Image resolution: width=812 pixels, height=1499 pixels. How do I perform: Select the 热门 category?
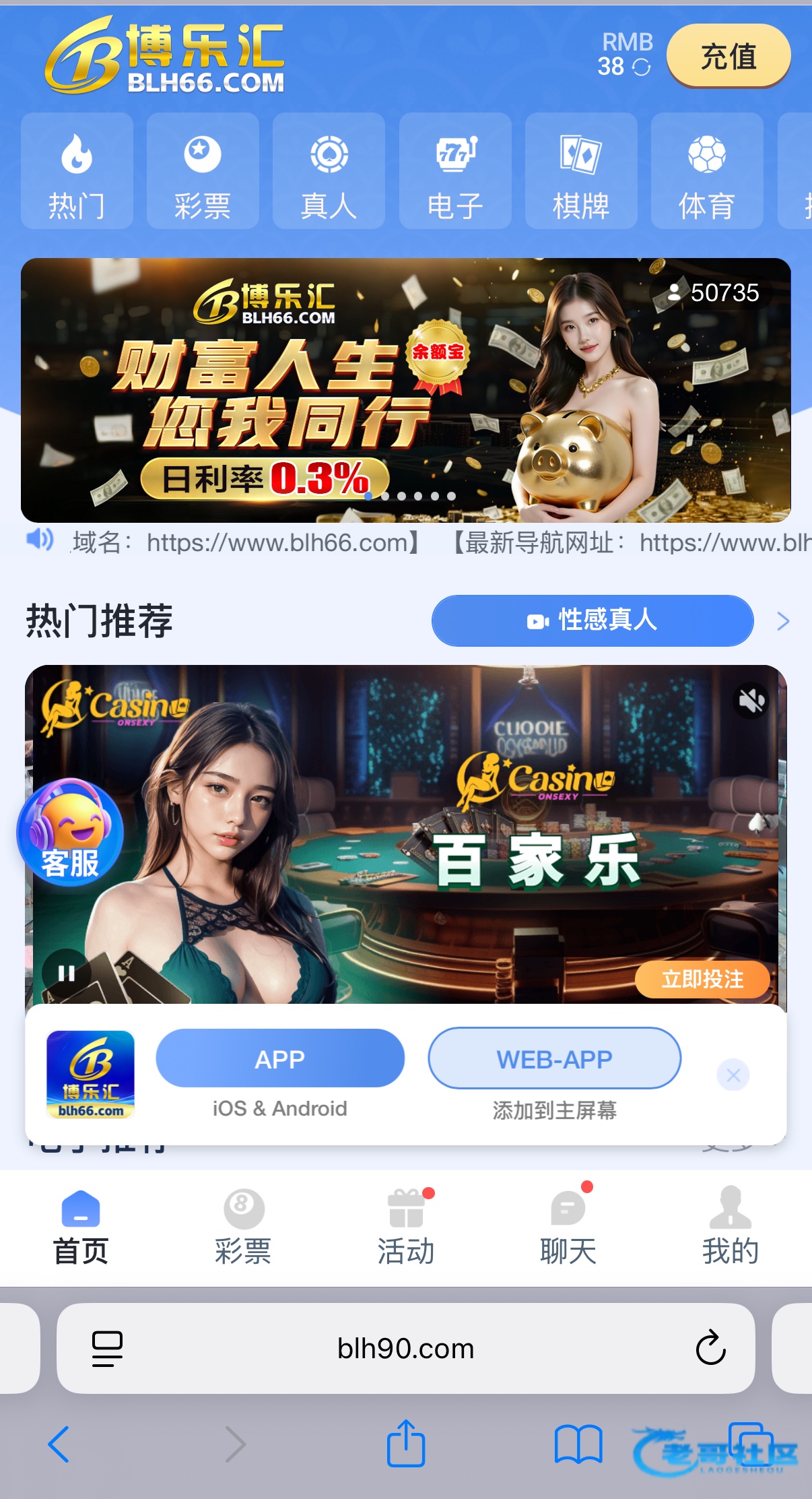point(77,172)
